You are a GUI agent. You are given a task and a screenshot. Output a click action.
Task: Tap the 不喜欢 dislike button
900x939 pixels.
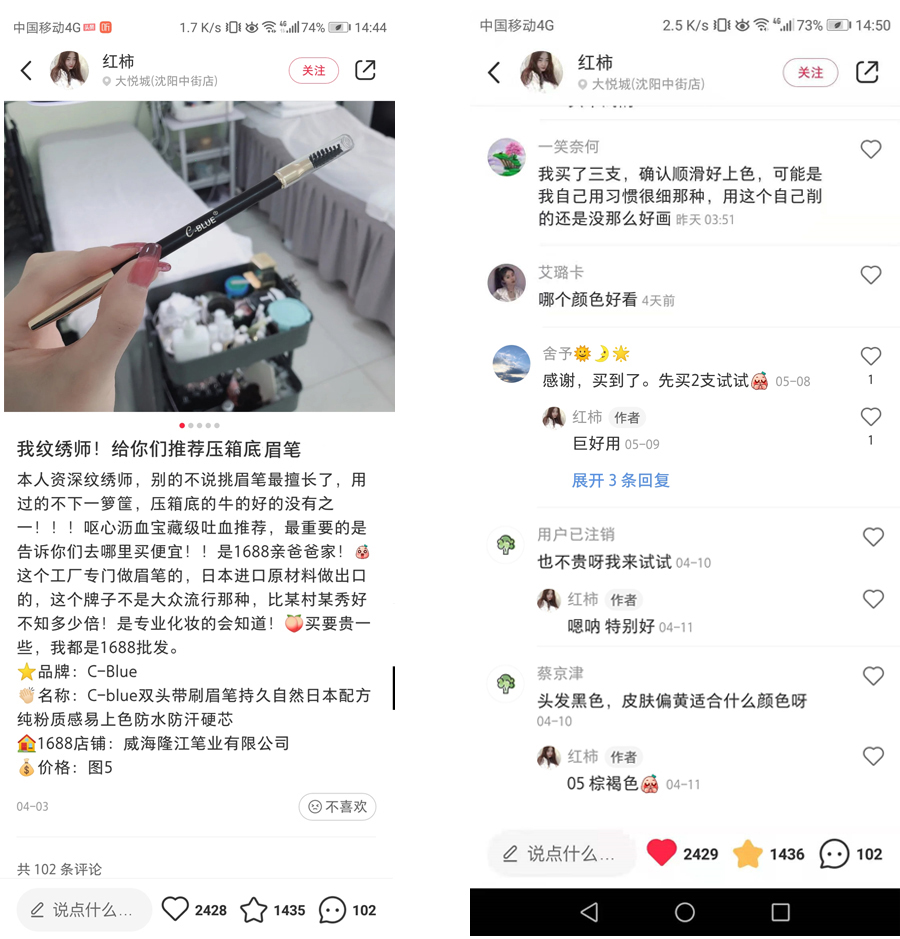coord(337,806)
